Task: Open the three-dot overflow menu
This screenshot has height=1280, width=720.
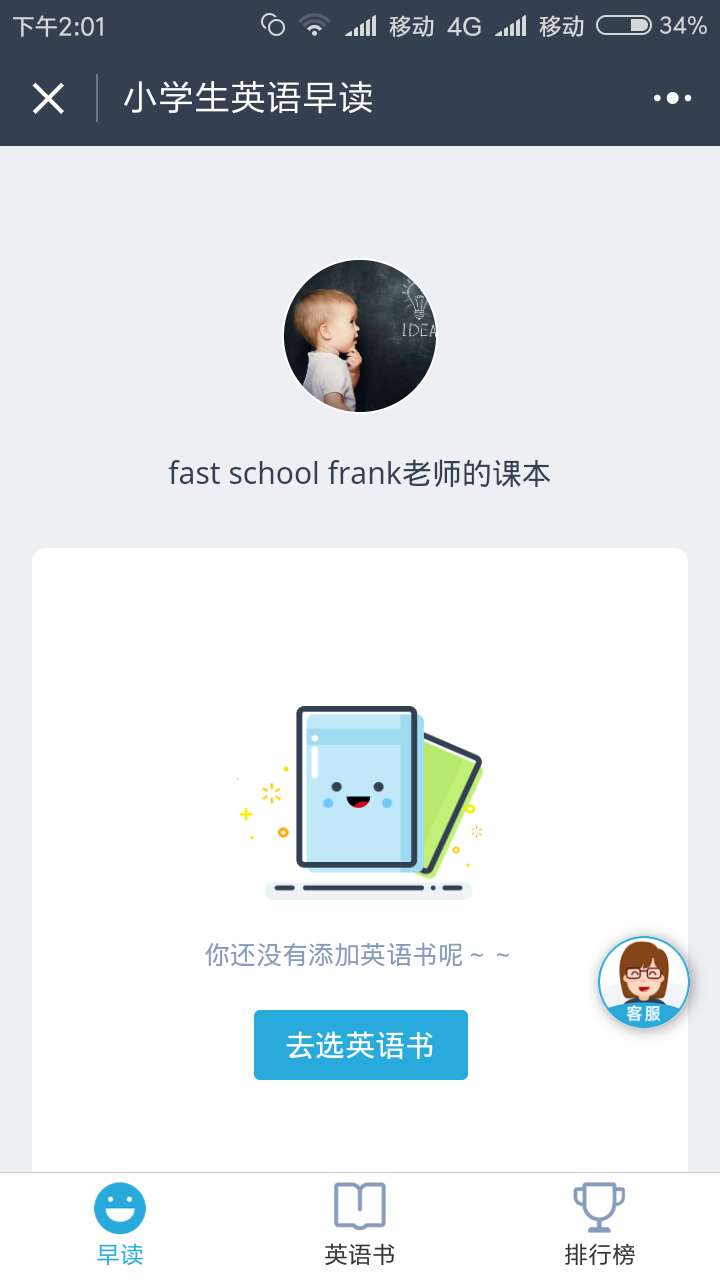Action: click(x=672, y=98)
